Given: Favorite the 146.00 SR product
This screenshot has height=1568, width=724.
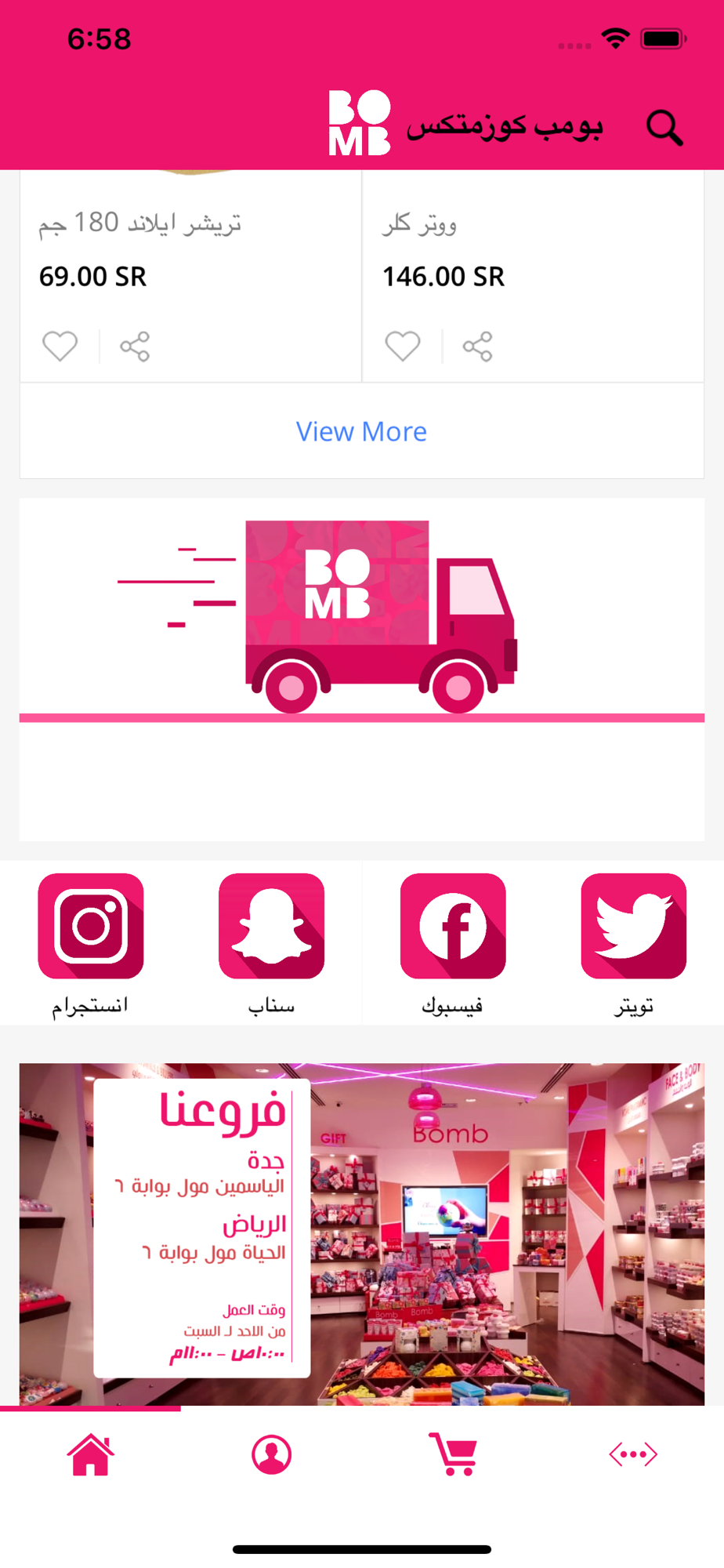Looking at the screenshot, I should pos(403,346).
